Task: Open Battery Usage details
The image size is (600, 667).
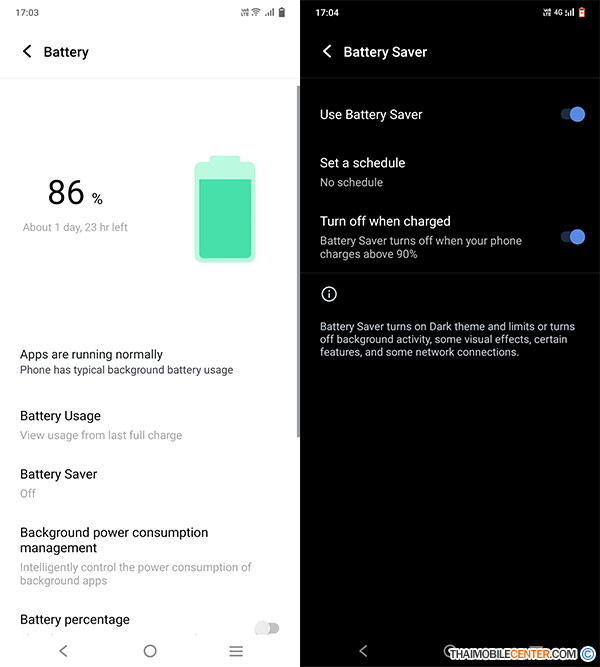Action: [x=100, y=424]
